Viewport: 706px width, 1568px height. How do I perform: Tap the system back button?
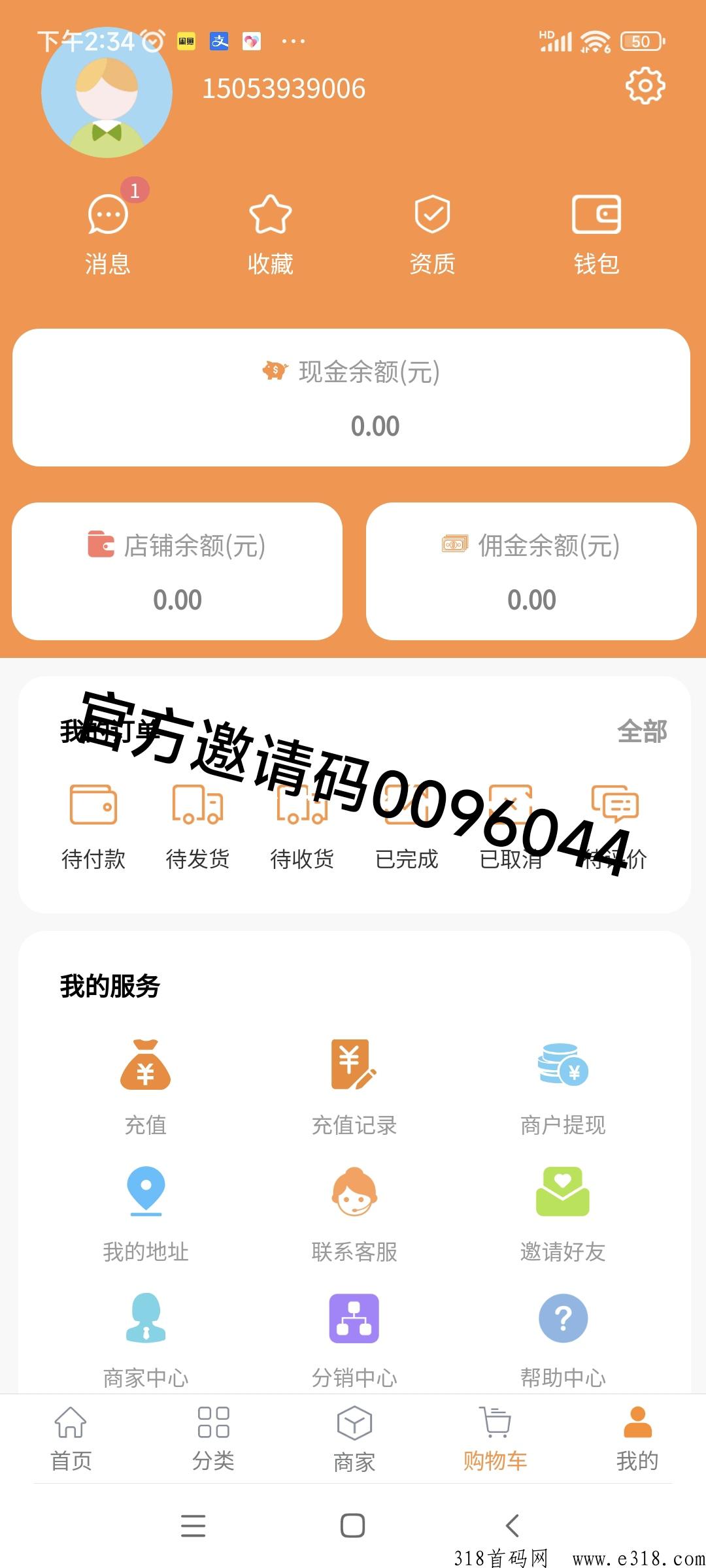click(x=513, y=1526)
